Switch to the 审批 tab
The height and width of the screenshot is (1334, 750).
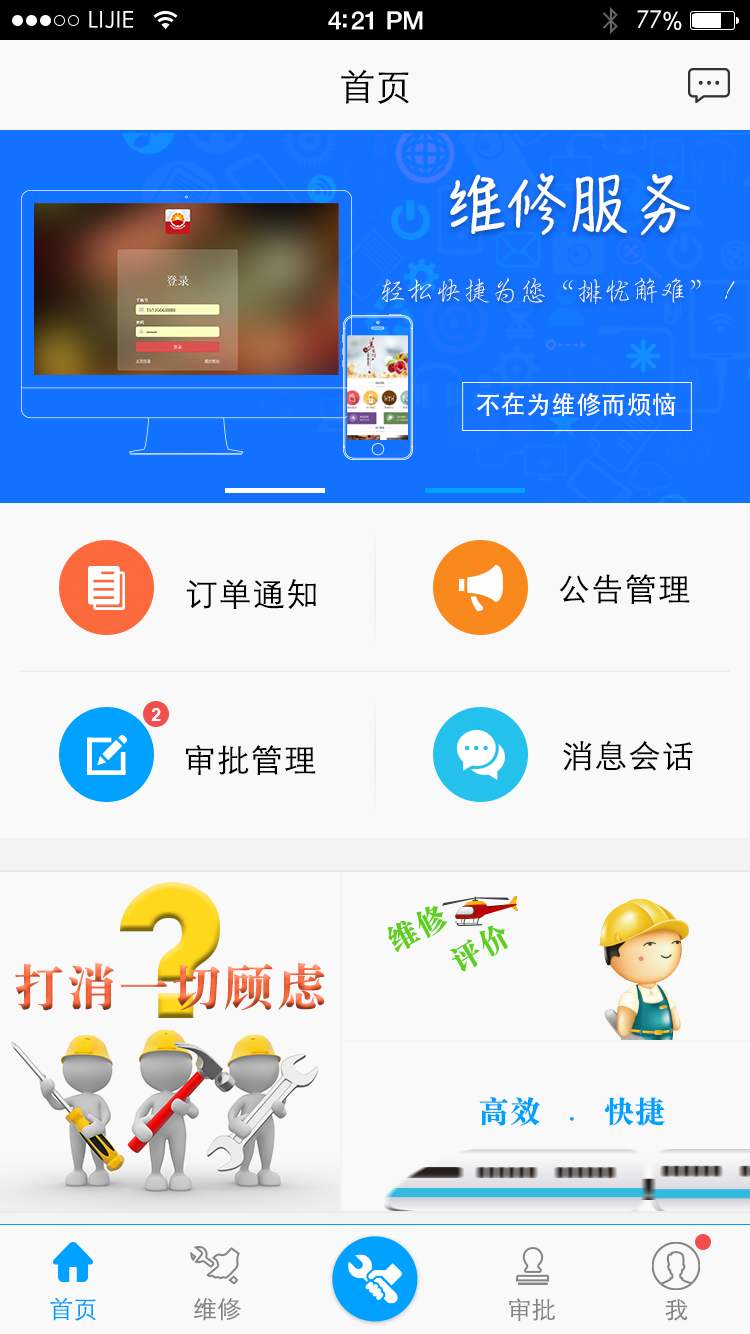click(x=531, y=1280)
